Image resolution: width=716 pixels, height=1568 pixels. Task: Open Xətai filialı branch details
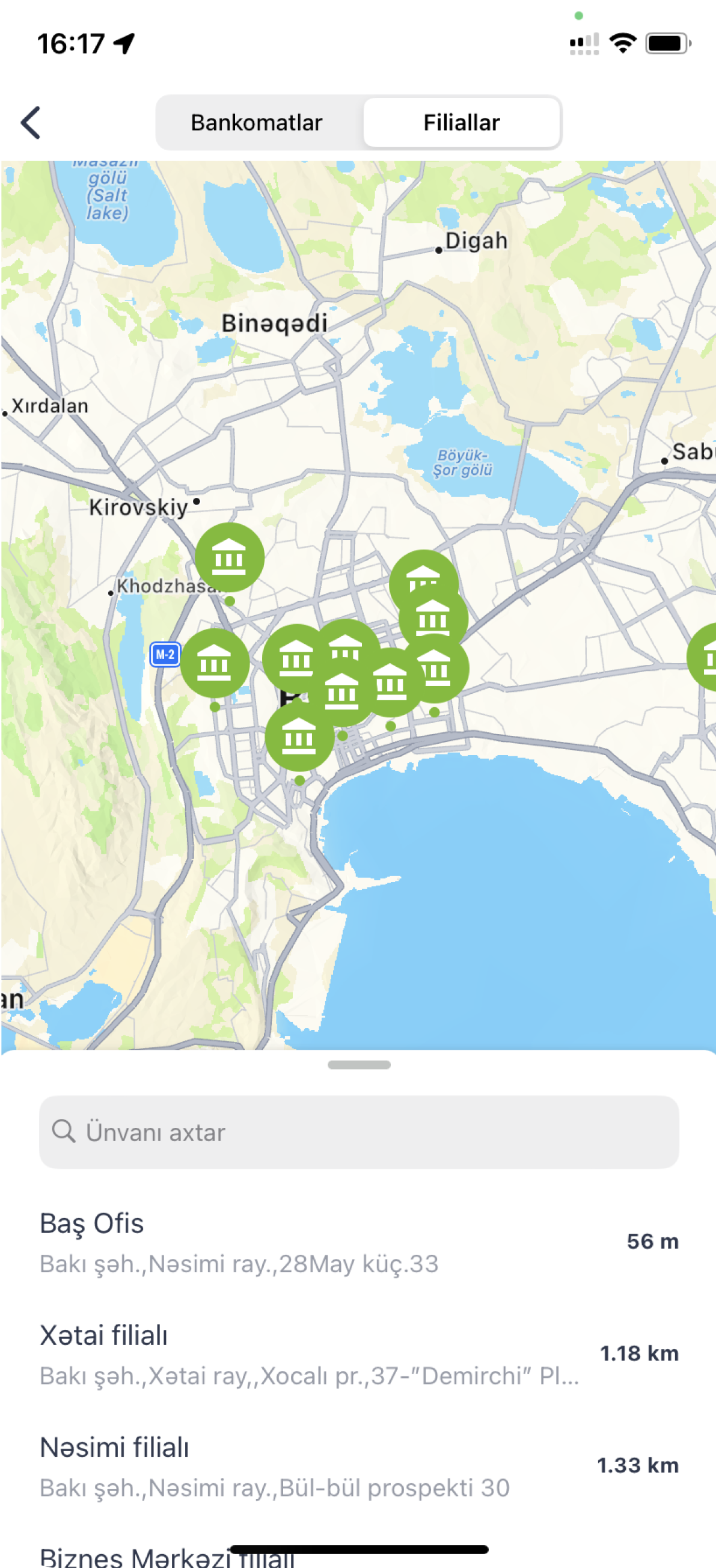[359, 1355]
